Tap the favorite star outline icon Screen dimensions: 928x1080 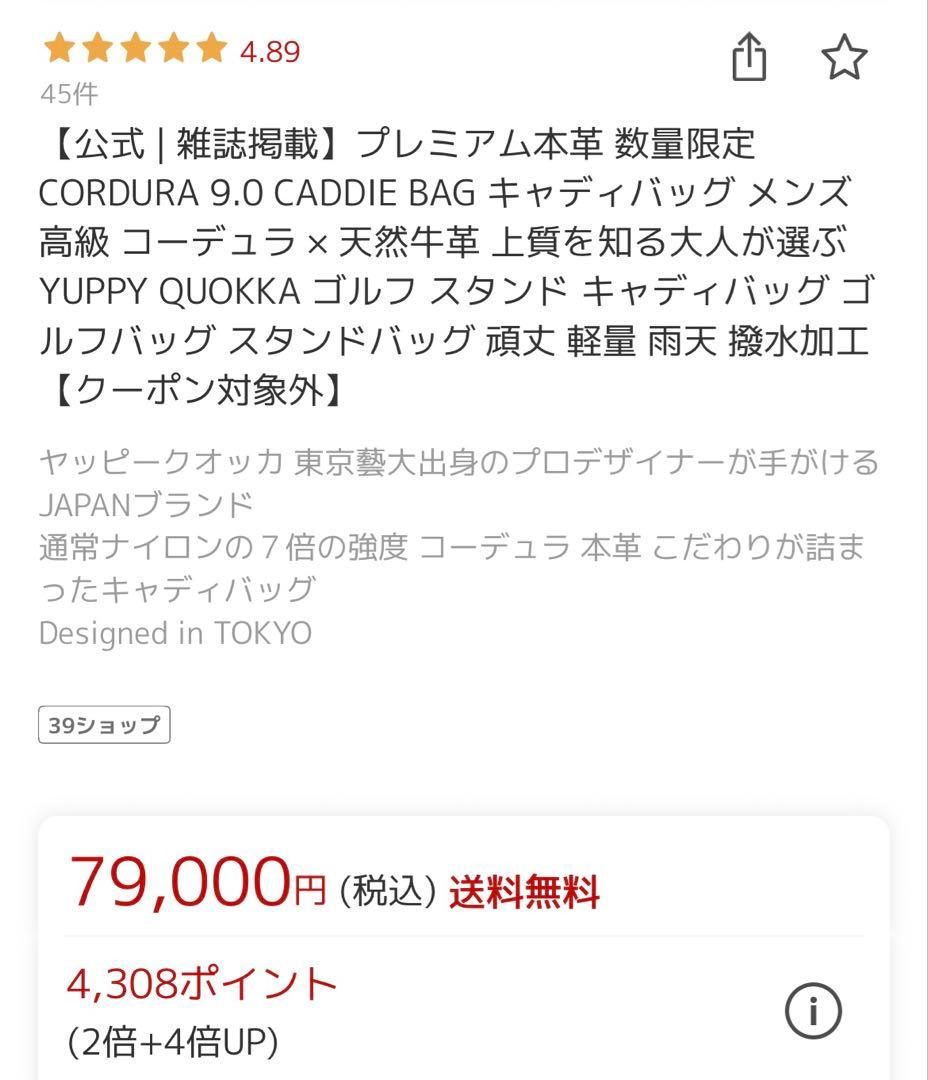tap(845, 58)
